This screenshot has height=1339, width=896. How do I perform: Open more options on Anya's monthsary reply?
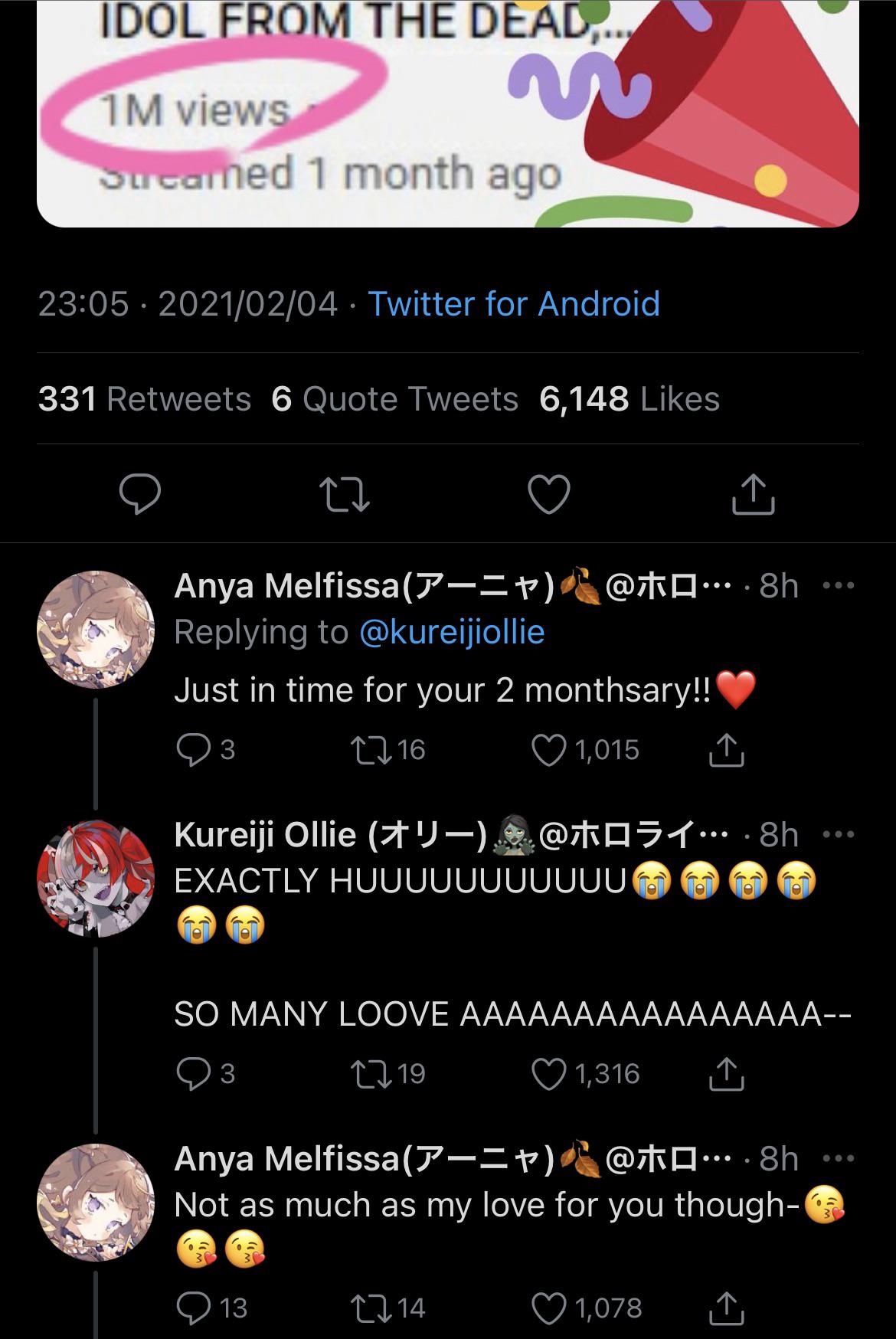pos(838,587)
